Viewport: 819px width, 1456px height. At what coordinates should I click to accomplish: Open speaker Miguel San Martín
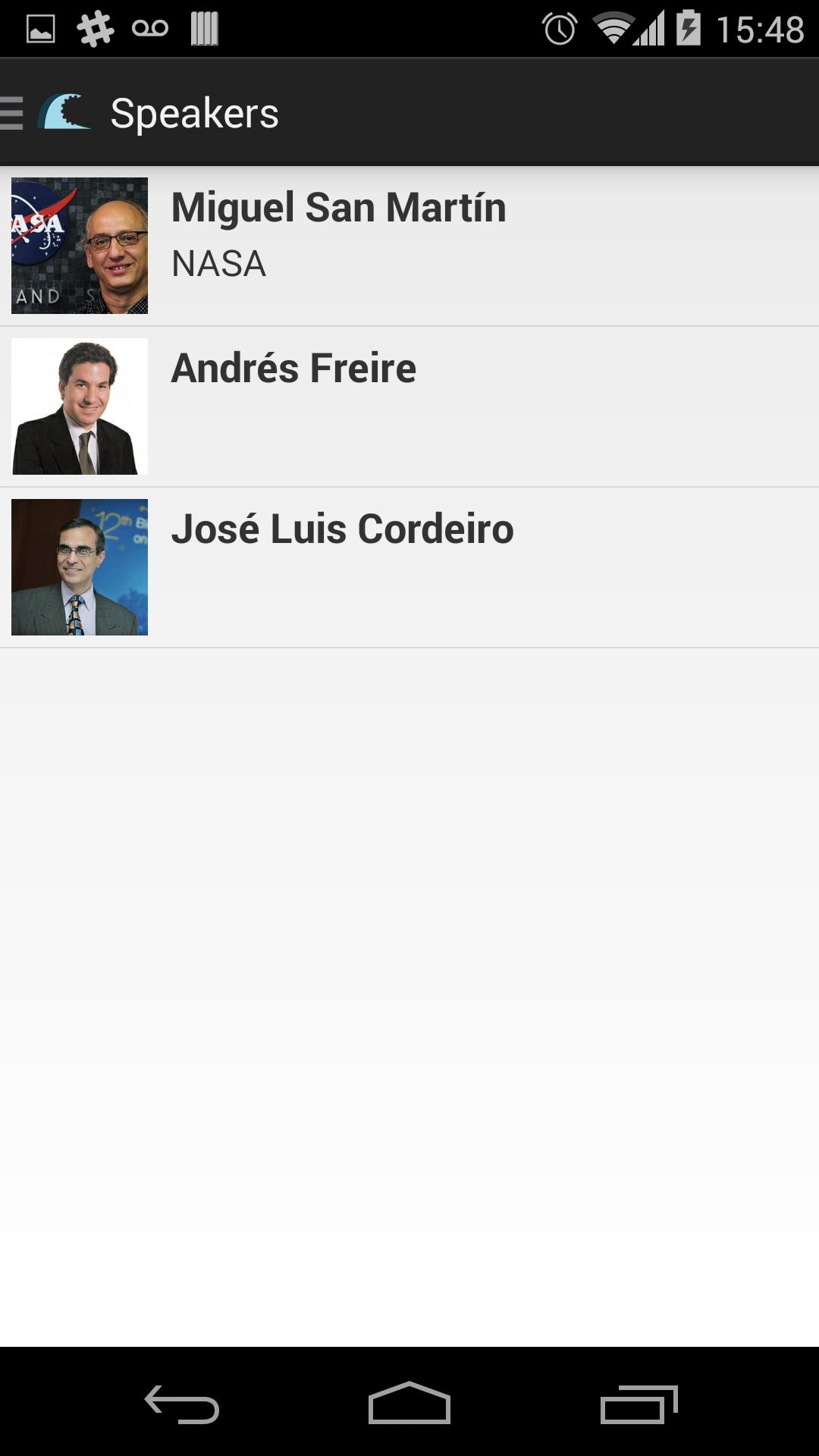coord(409,246)
